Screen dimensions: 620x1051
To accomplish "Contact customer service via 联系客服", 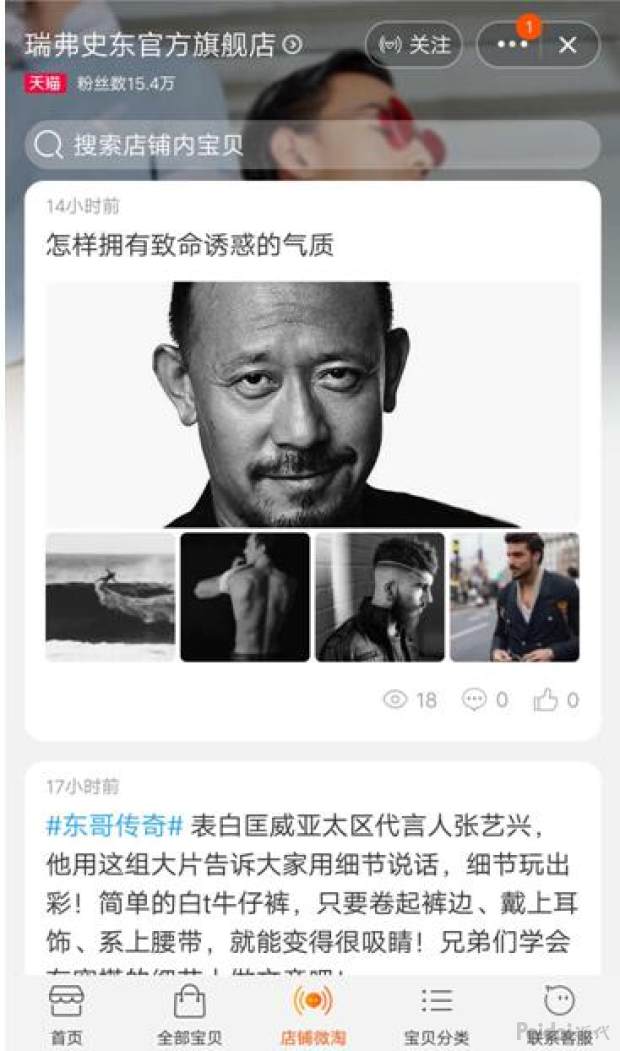I will pyautogui.click(x=559, y=1014).
